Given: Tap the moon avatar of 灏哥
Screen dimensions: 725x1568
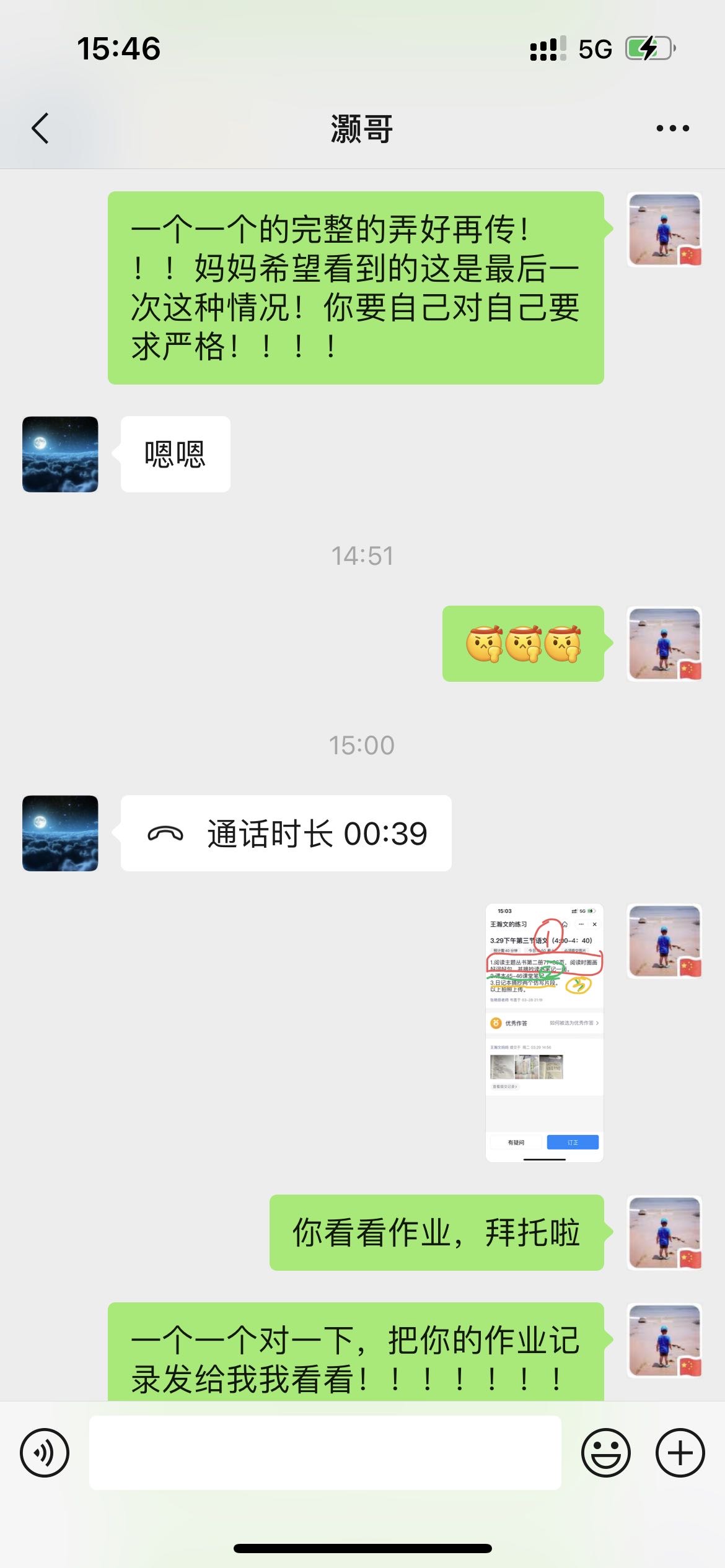Looking at the screenshot, I should (x=61, y=833).
